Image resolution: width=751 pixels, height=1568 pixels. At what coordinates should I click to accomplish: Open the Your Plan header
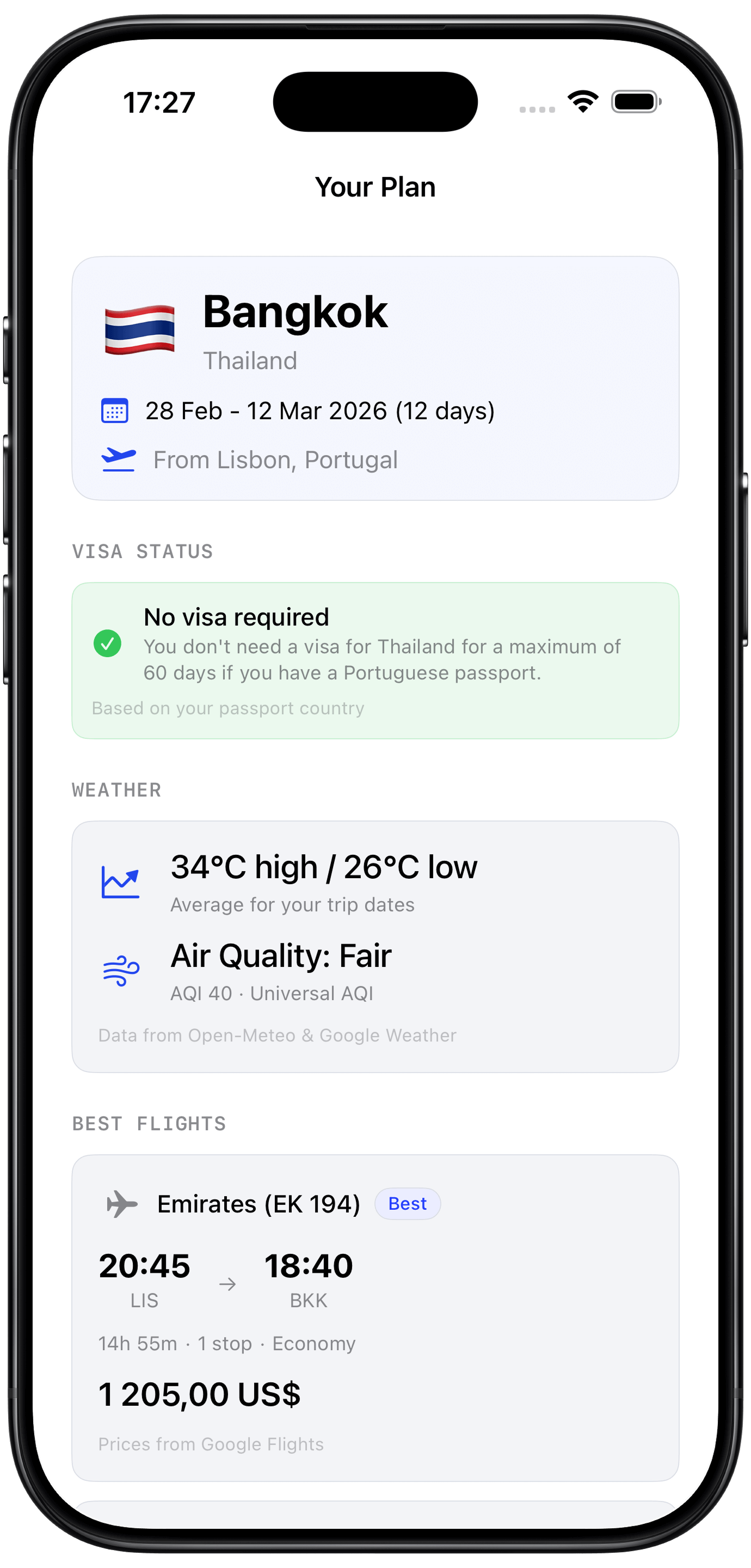coord(375,186)
